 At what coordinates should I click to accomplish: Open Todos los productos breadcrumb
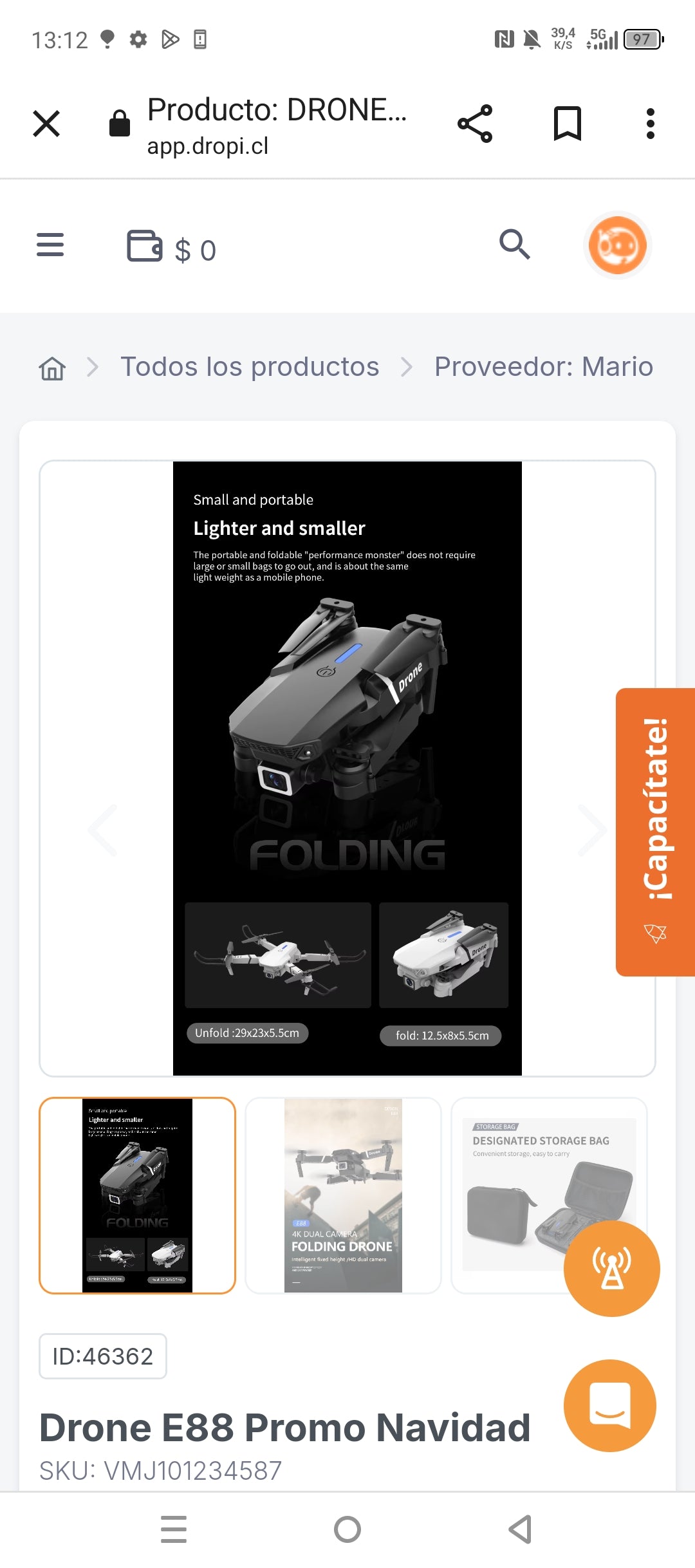click(250, 367)
